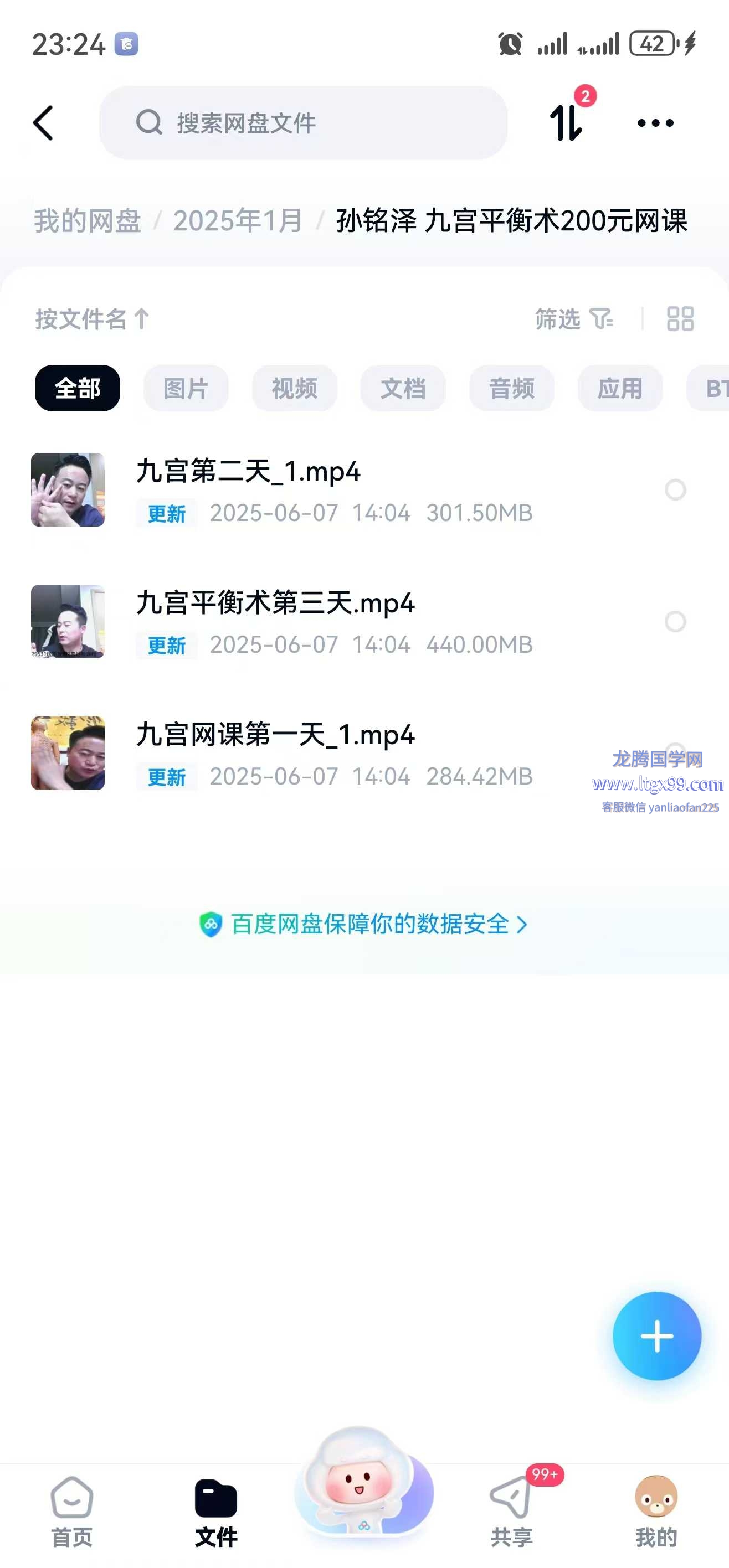Select the 视频 filter chip
The height and width of the screenshot is (1568, 729).
point(294,388)
